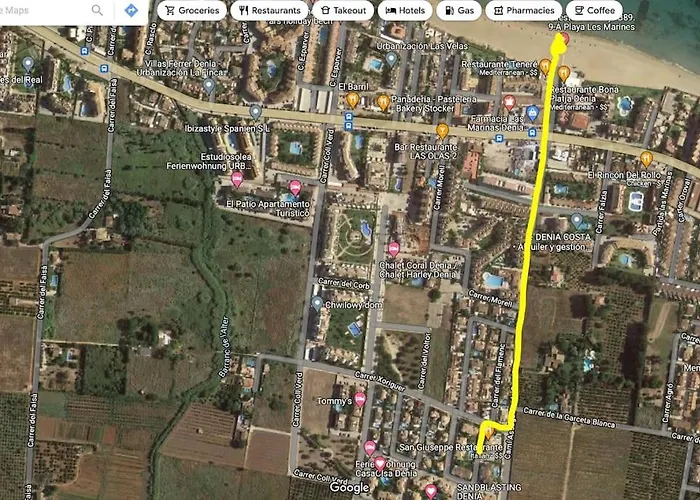Open the Bar Restaurante LAS OLAS 2 marker
This screenshot has width=700, height=500.
click(x=442, y=131)
